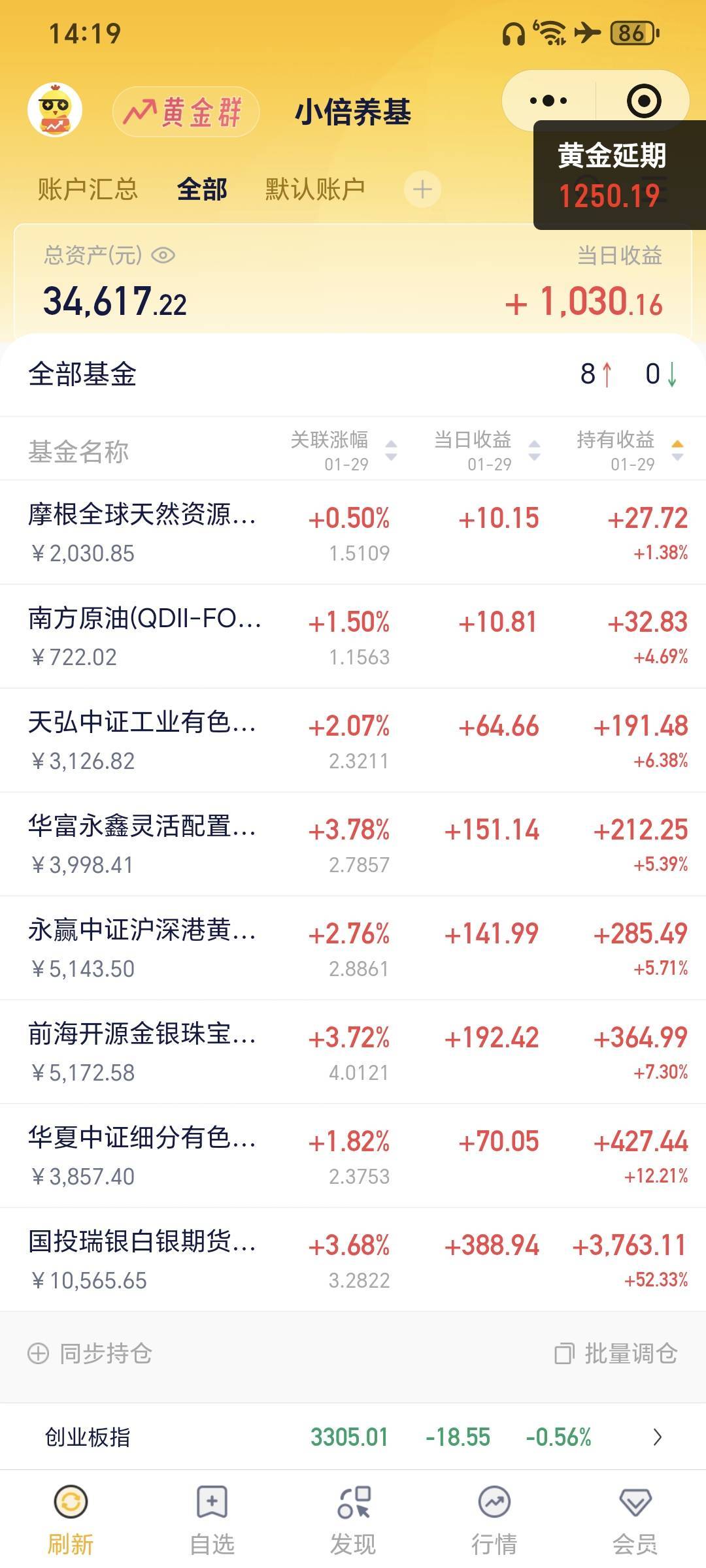
Task: Switch to the 账户汇总 tab
Action: [88, 189]
